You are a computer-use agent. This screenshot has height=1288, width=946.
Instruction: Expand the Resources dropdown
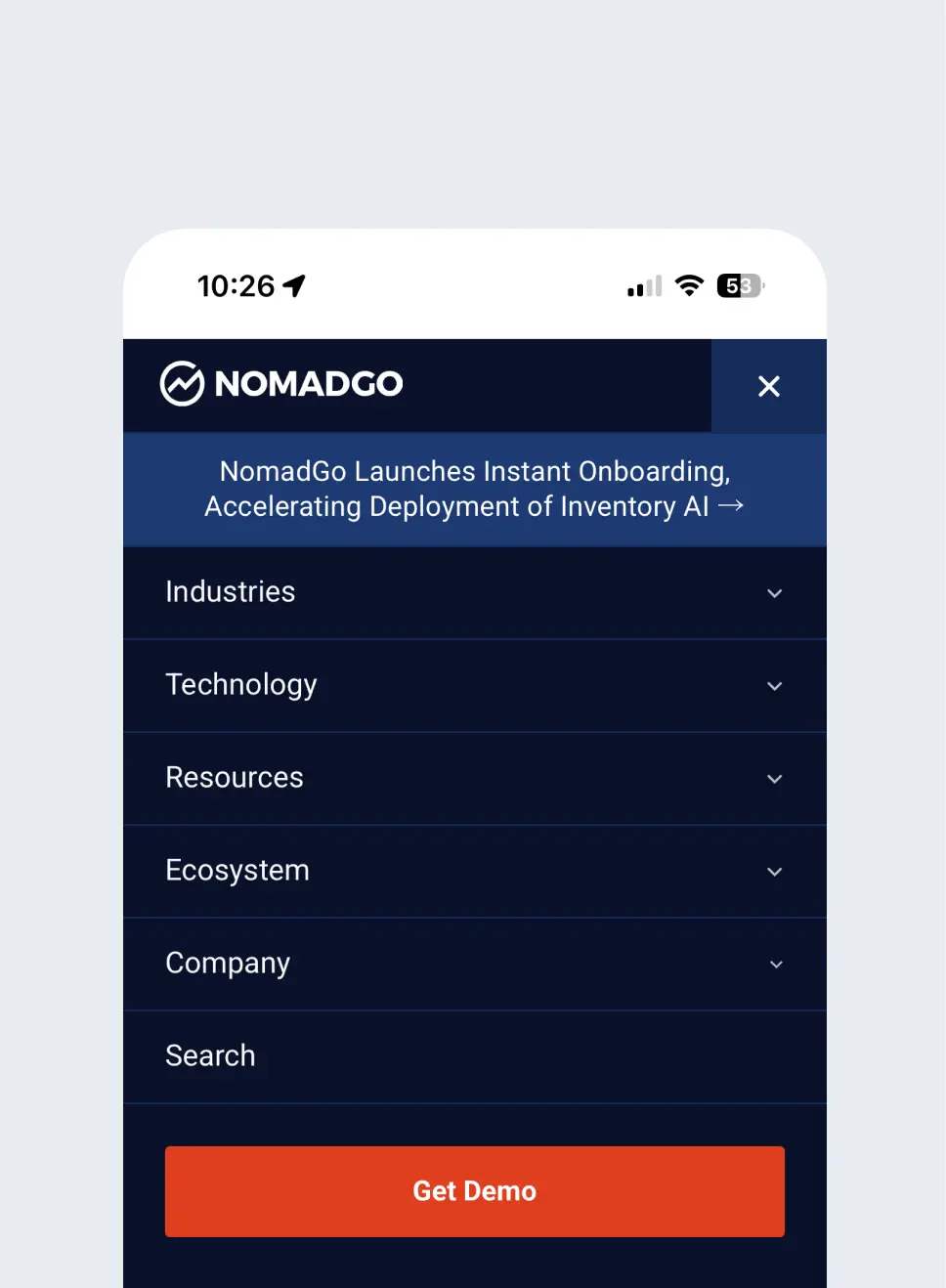(x=475, y=778)
